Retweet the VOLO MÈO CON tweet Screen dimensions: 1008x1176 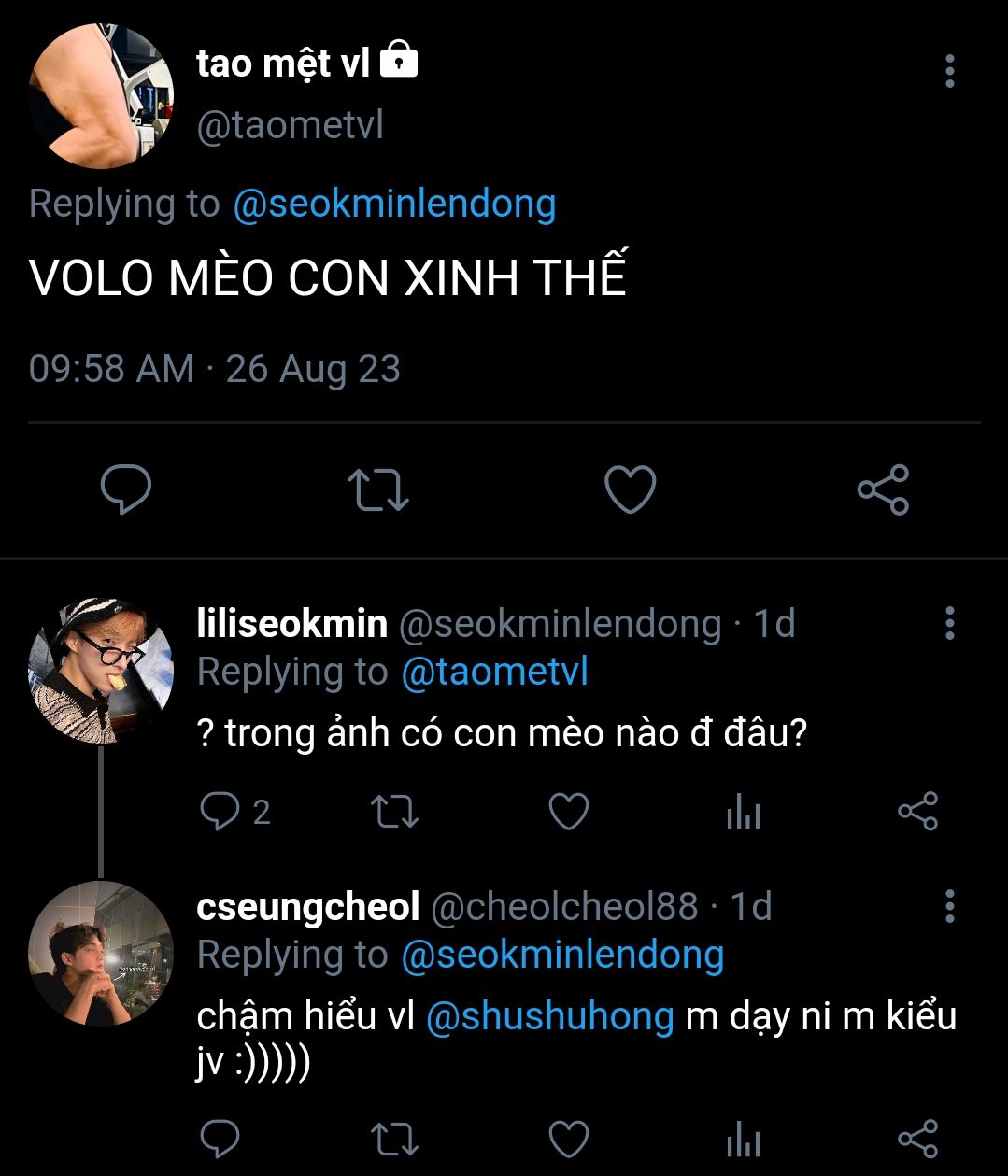coord(377,489)
